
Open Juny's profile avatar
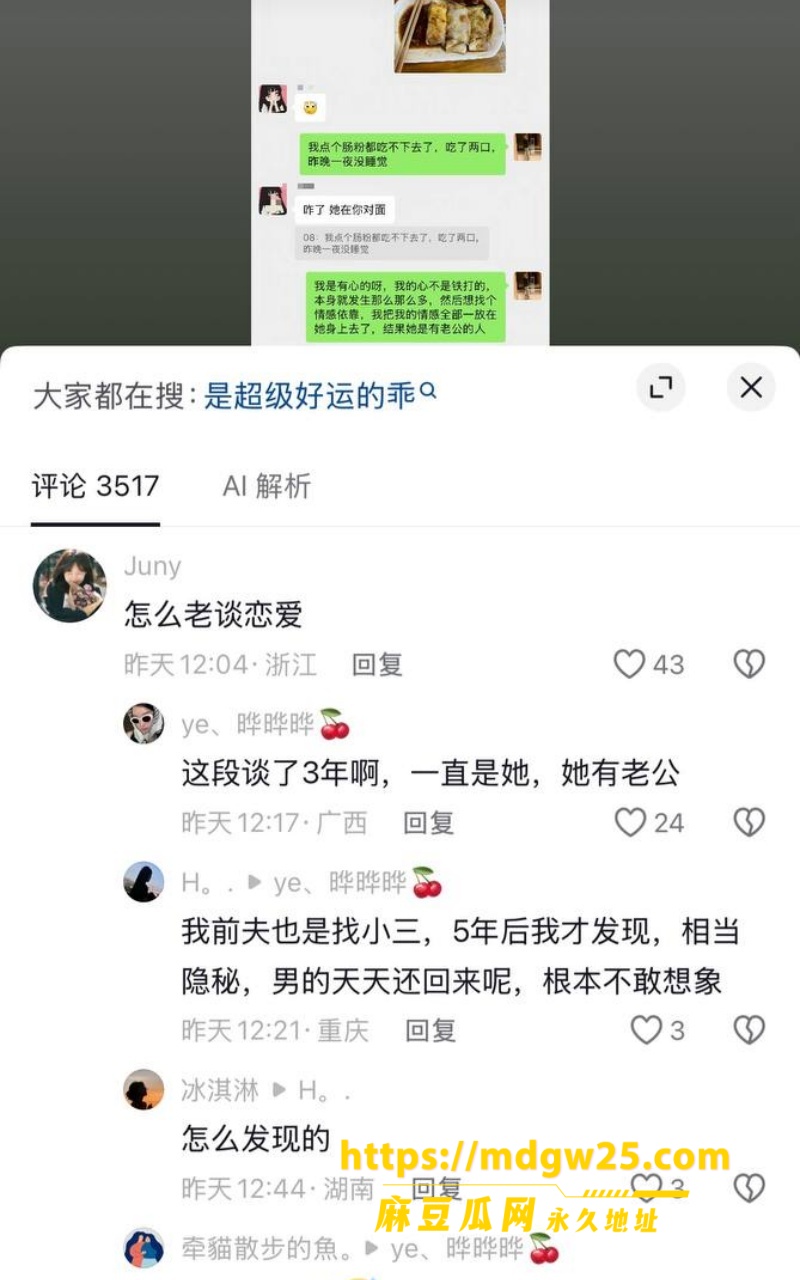70,585
